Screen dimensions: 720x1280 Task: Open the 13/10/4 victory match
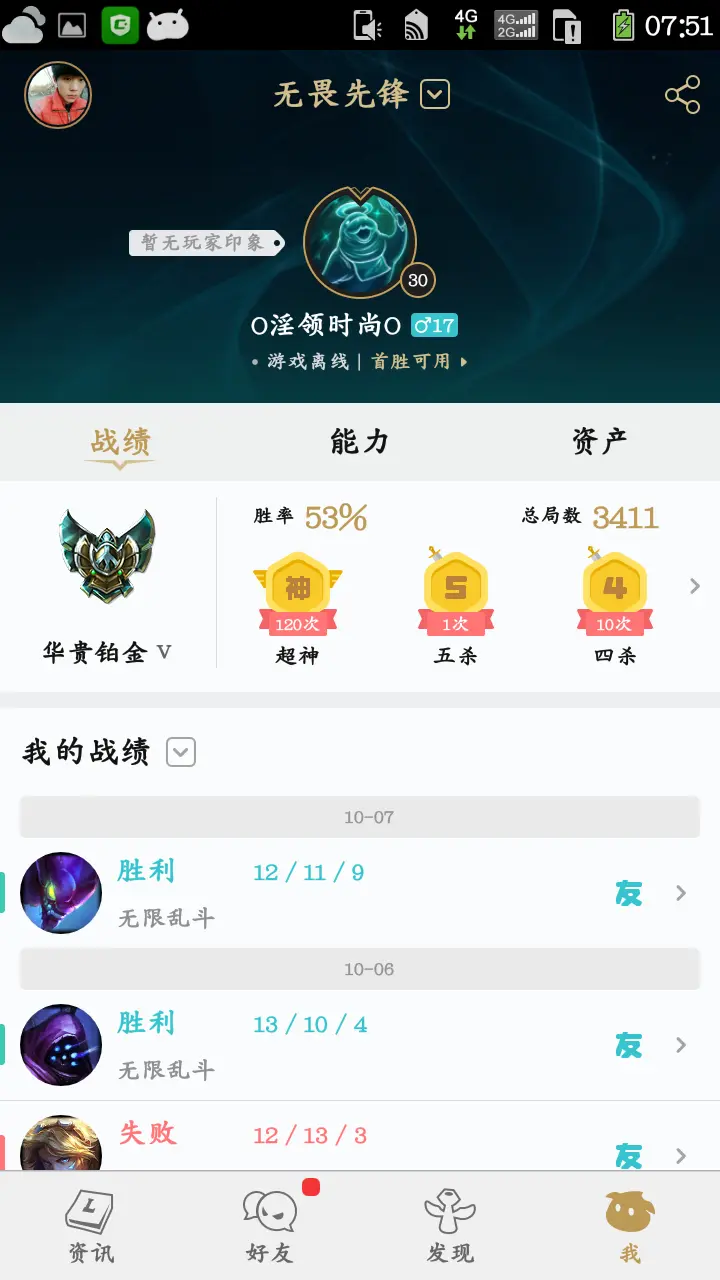pyautogui.click(x=360, y=1044)
